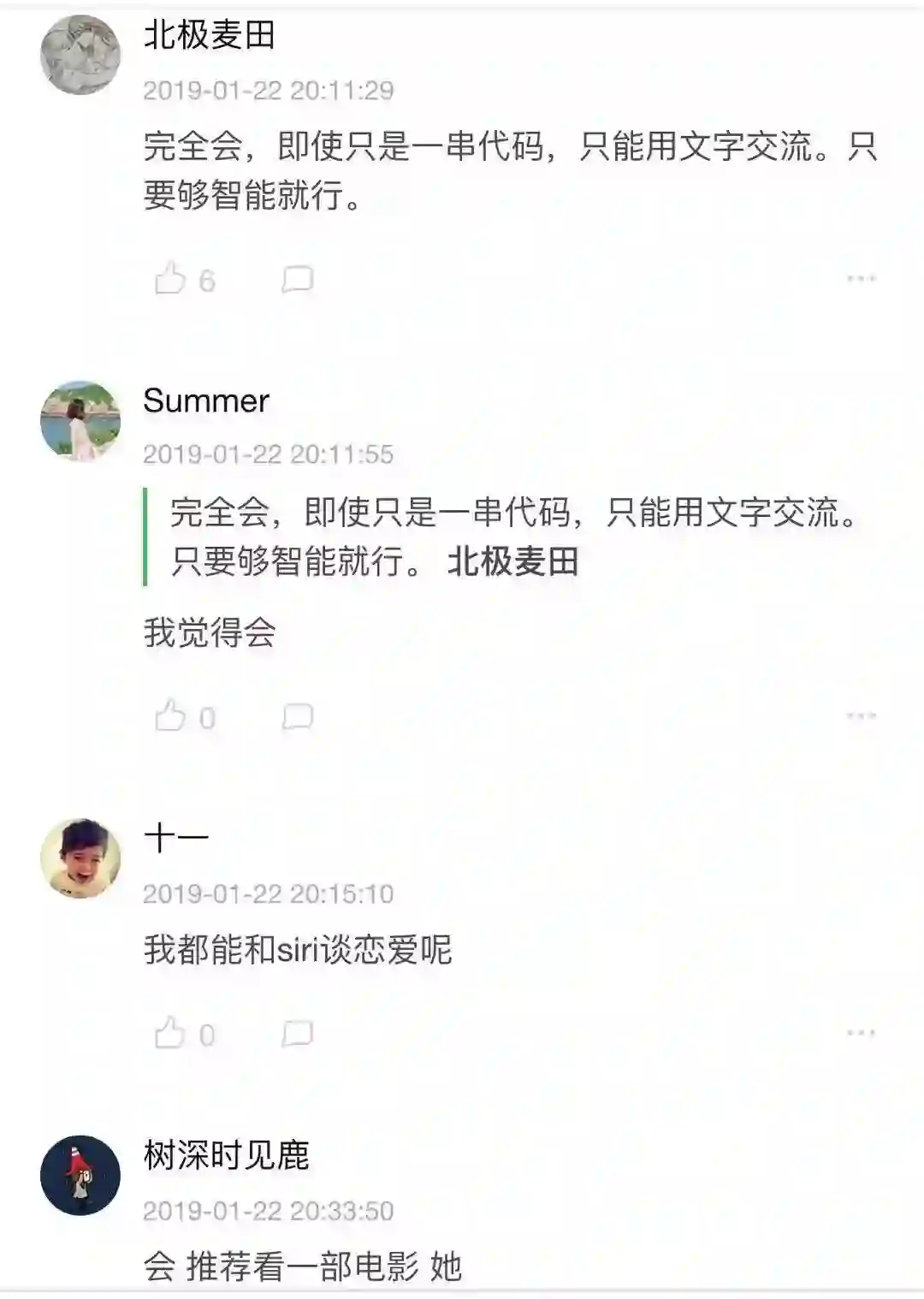View 北极麦田's profile avatar
The image size is (924, 1299).
80,55
